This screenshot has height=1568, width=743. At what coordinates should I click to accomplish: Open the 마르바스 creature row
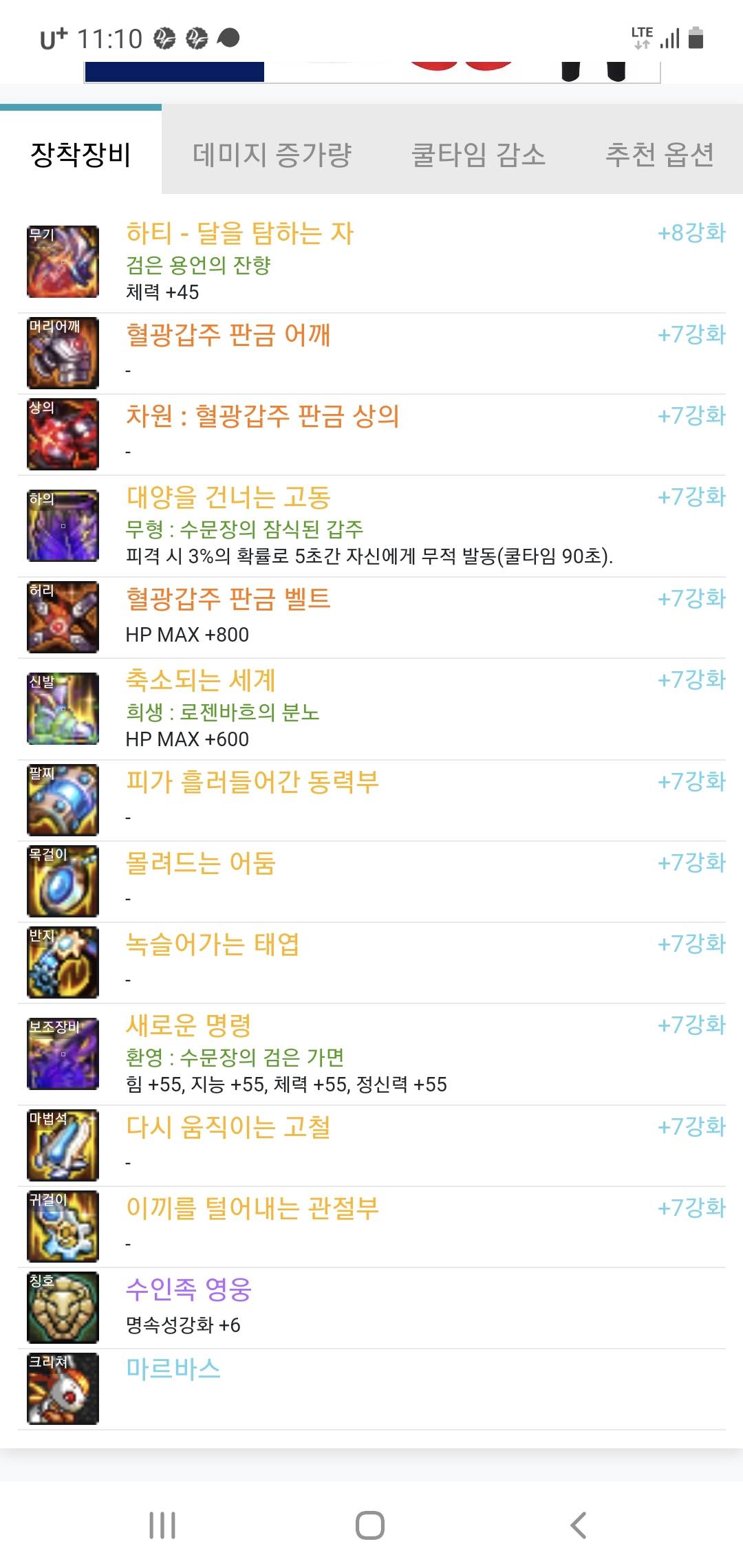(x=371, y=1389)
